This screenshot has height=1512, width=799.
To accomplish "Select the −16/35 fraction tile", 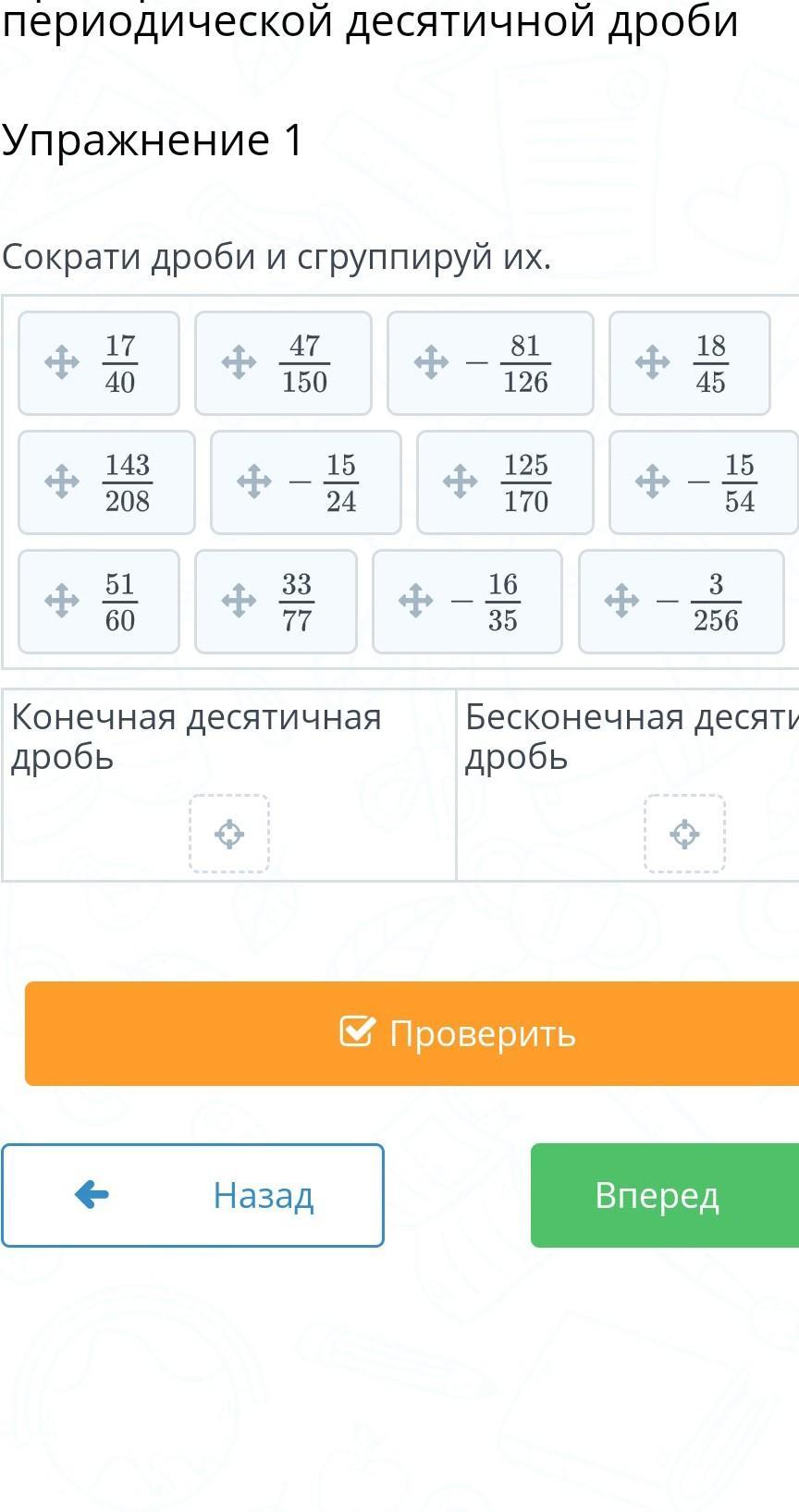I will [x=467, y=602].
